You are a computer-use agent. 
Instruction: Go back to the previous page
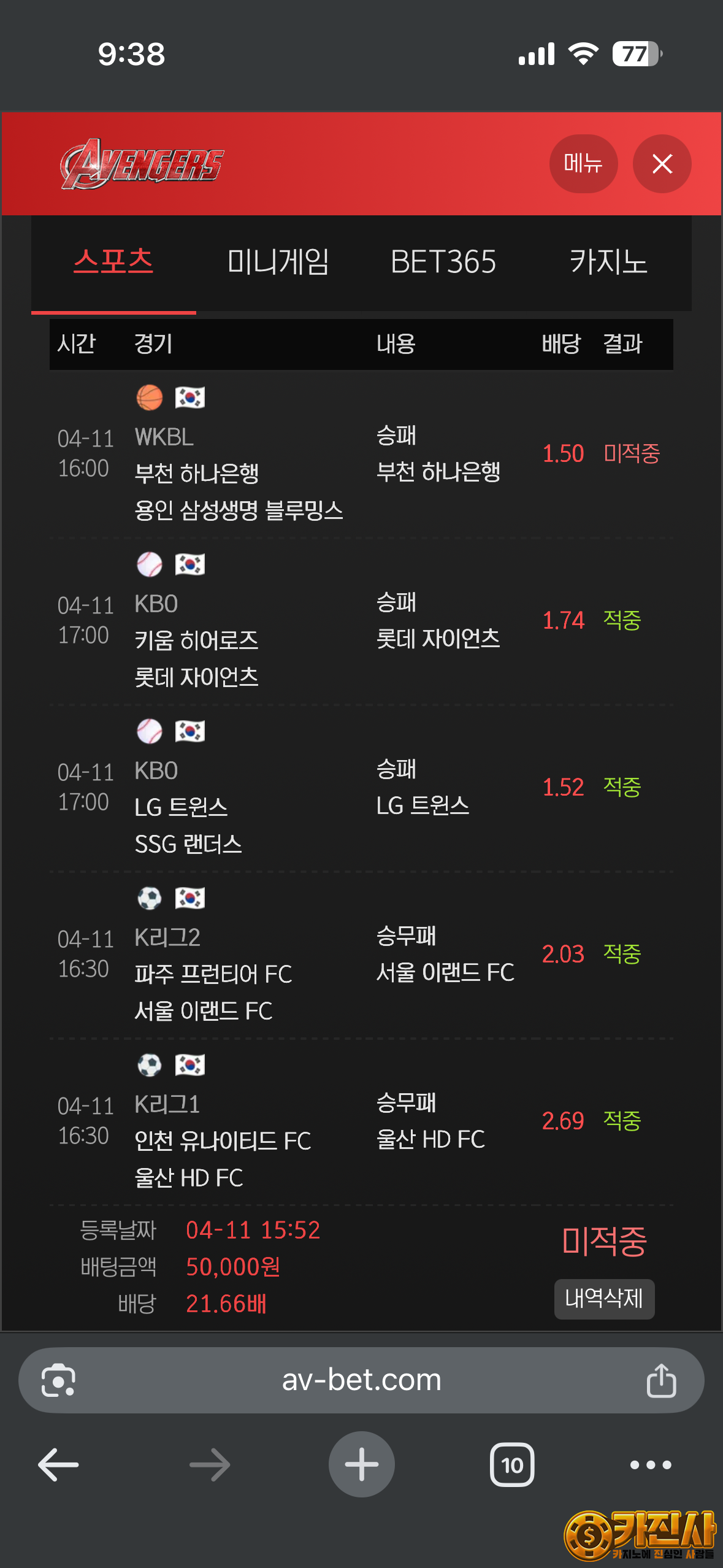point(59,1465)
